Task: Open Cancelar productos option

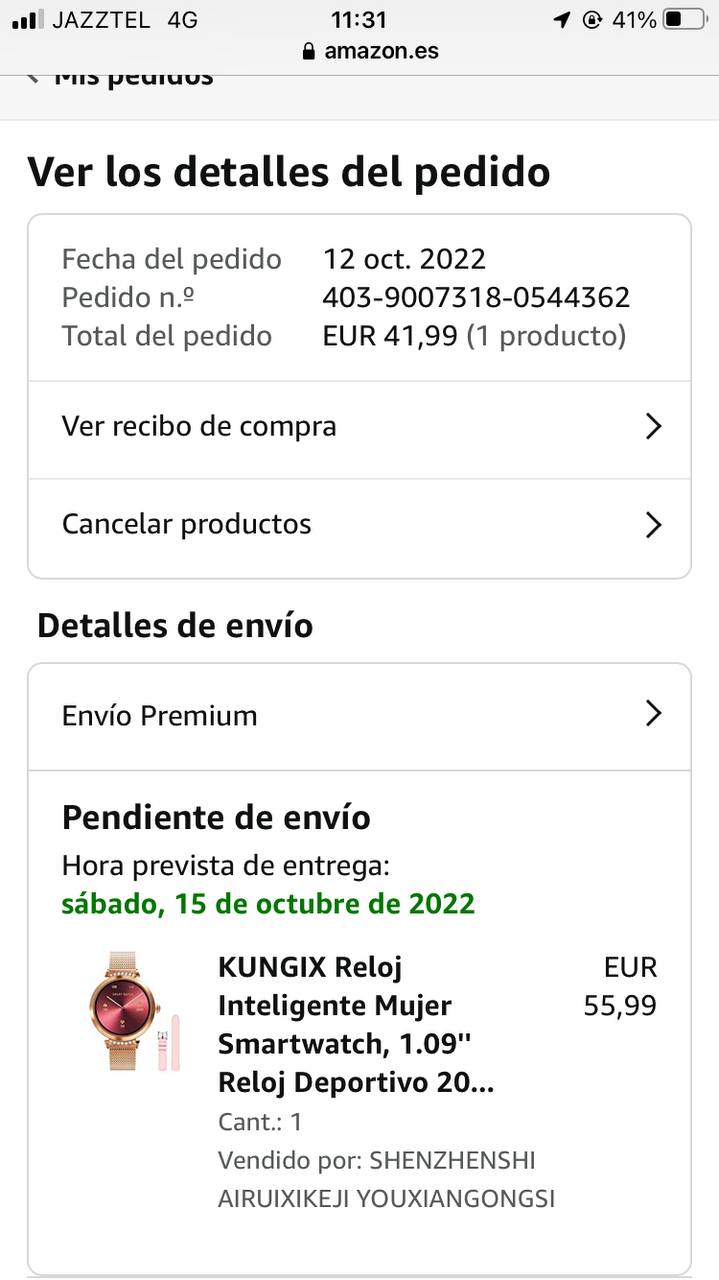Action: (x=359, y=525)
